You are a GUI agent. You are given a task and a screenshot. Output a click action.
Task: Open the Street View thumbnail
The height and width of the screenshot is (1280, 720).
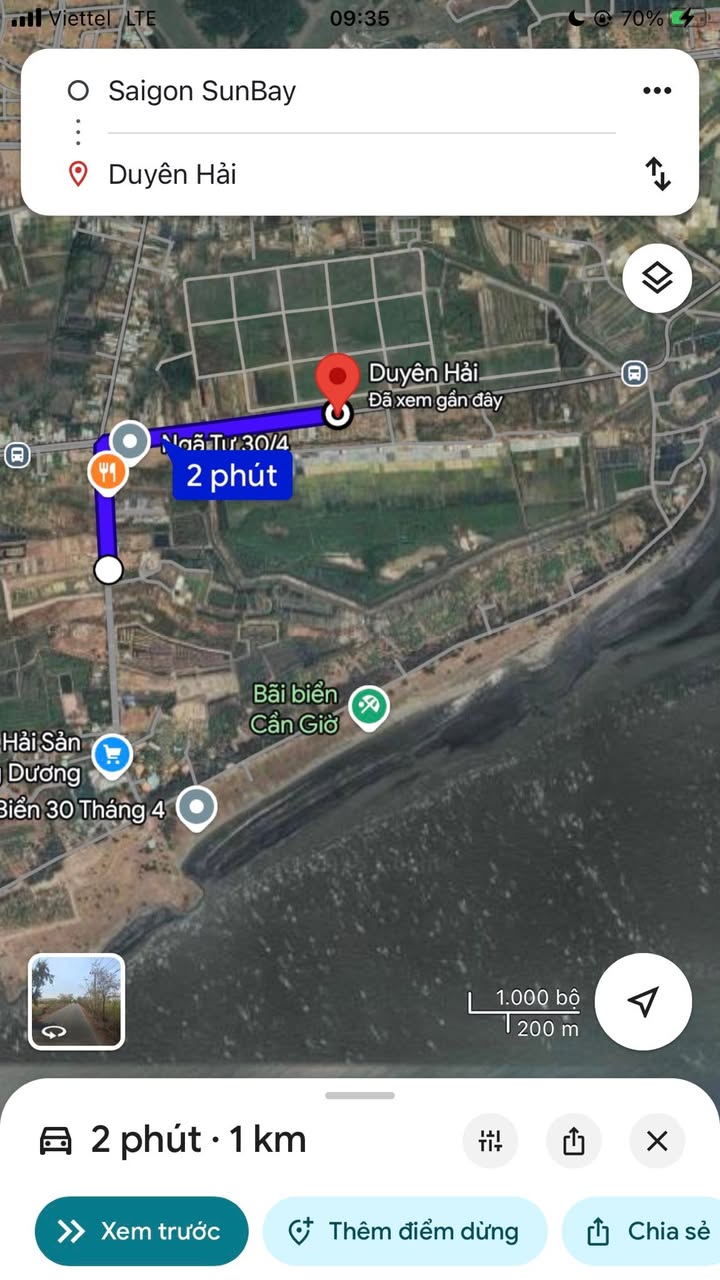coord(76,1001)
